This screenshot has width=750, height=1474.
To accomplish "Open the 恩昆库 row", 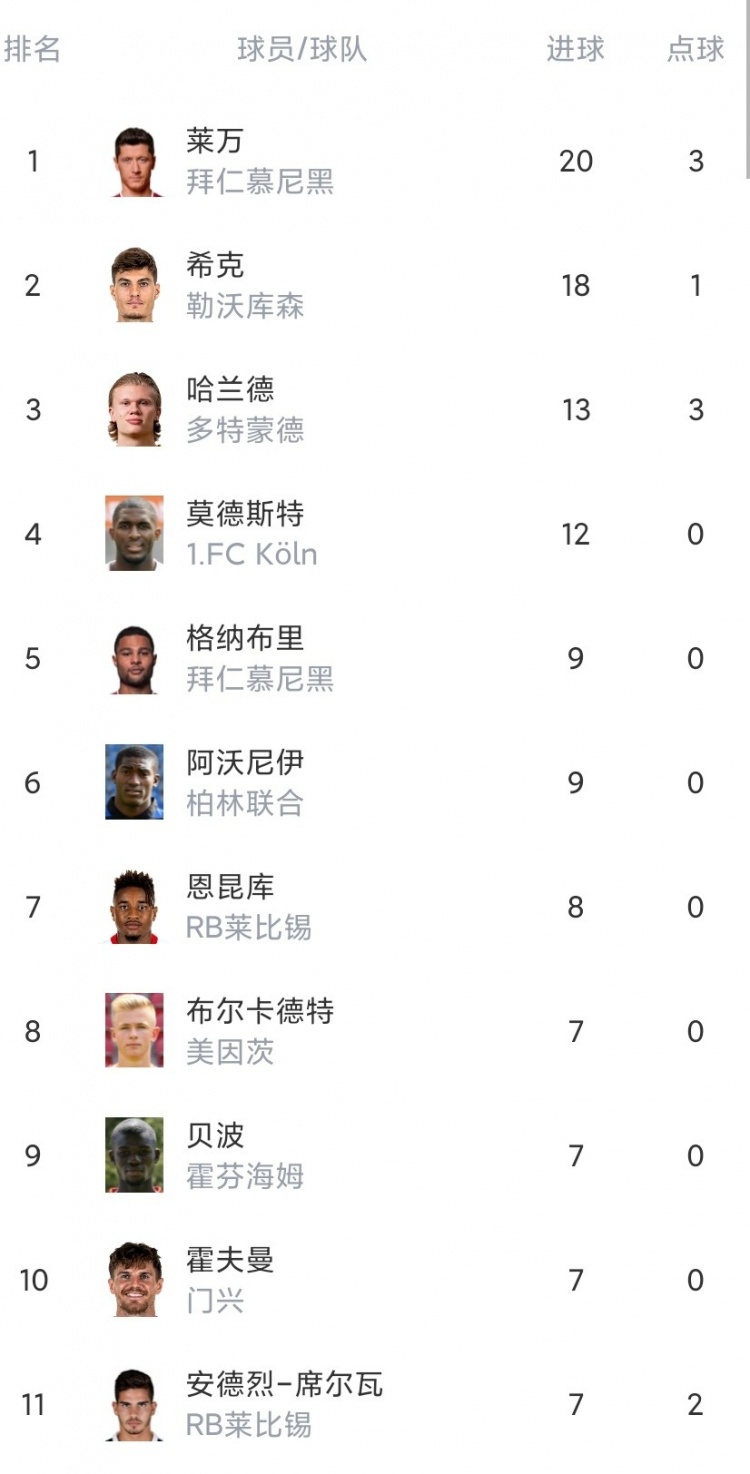I will (375, 907).
